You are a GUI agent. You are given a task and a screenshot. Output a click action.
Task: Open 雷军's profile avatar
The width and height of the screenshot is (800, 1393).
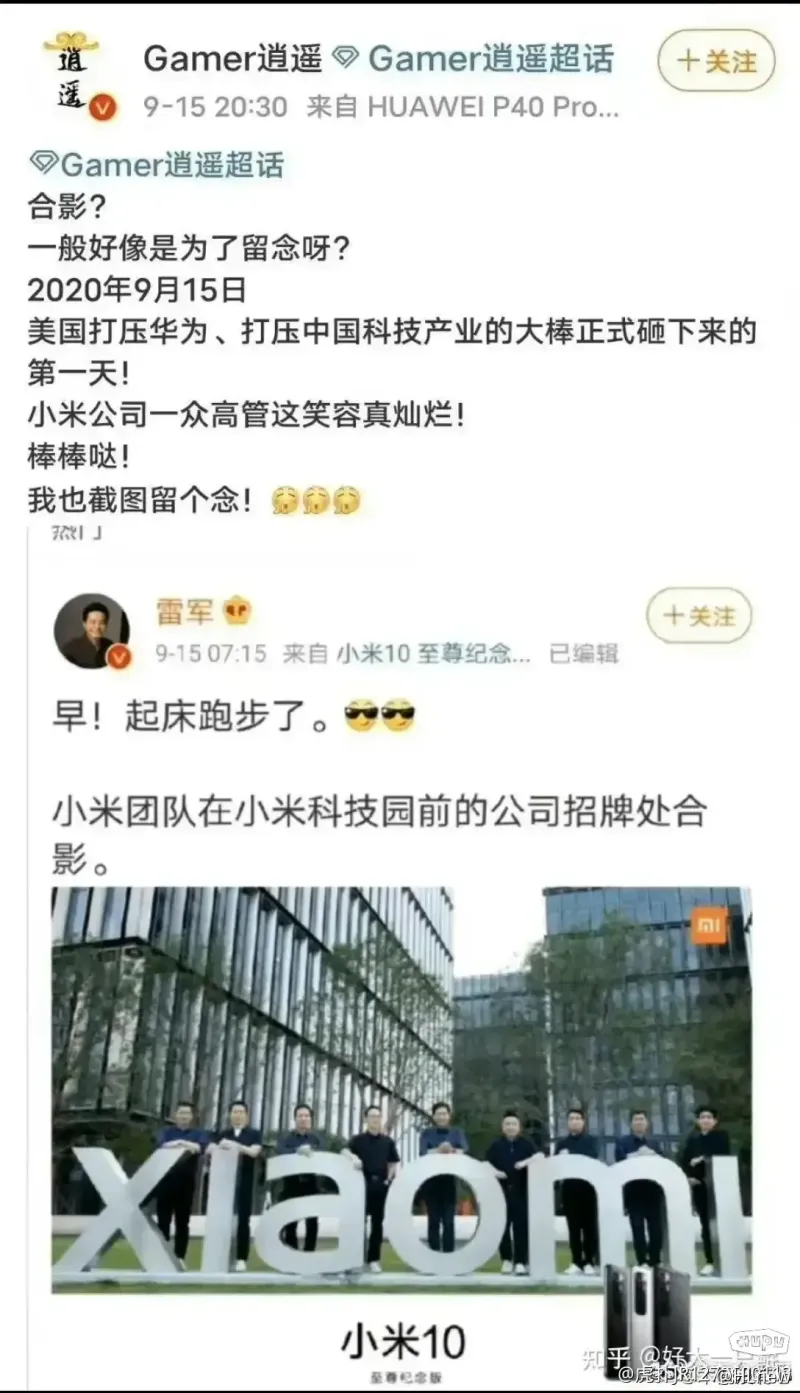click(91, 631)
